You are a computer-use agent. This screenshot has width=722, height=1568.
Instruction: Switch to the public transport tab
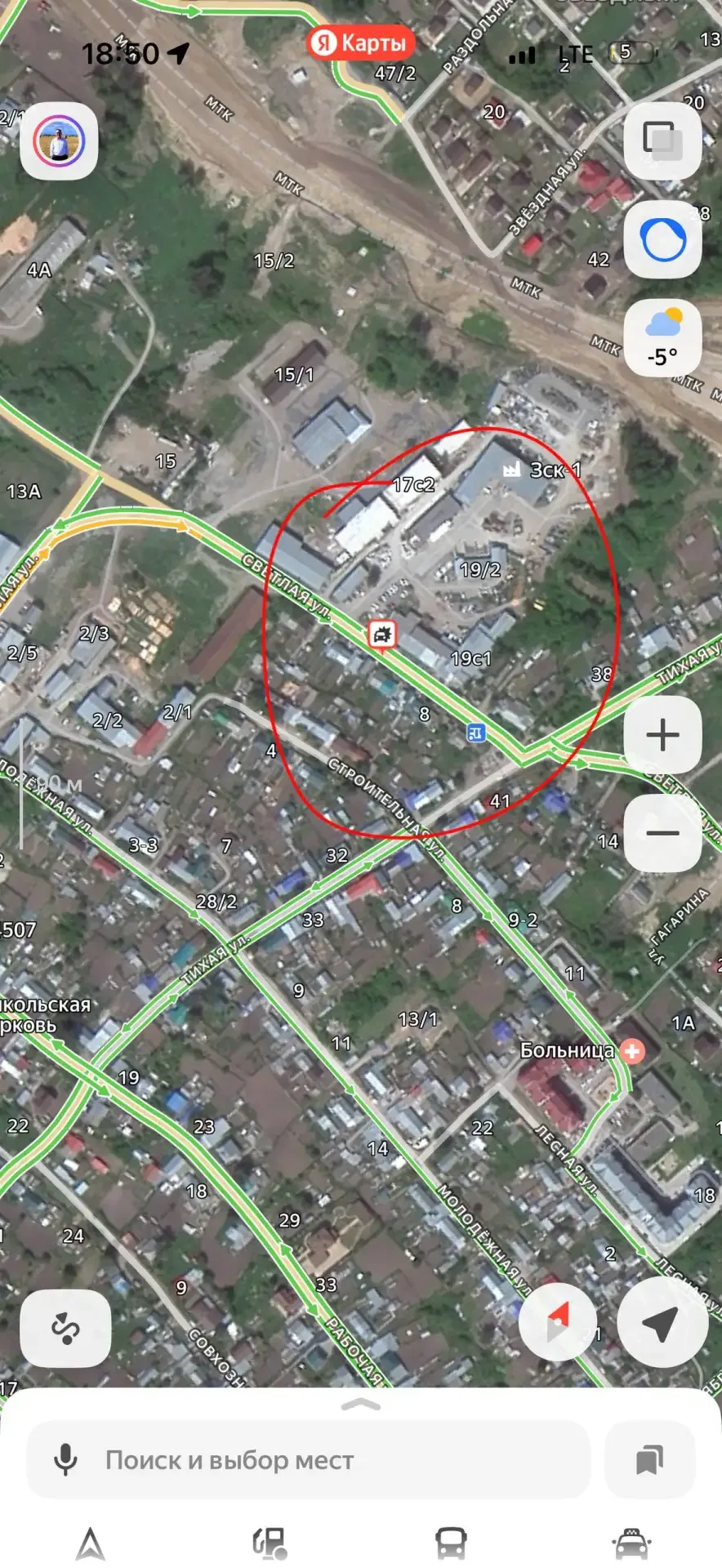[451, 1543]
